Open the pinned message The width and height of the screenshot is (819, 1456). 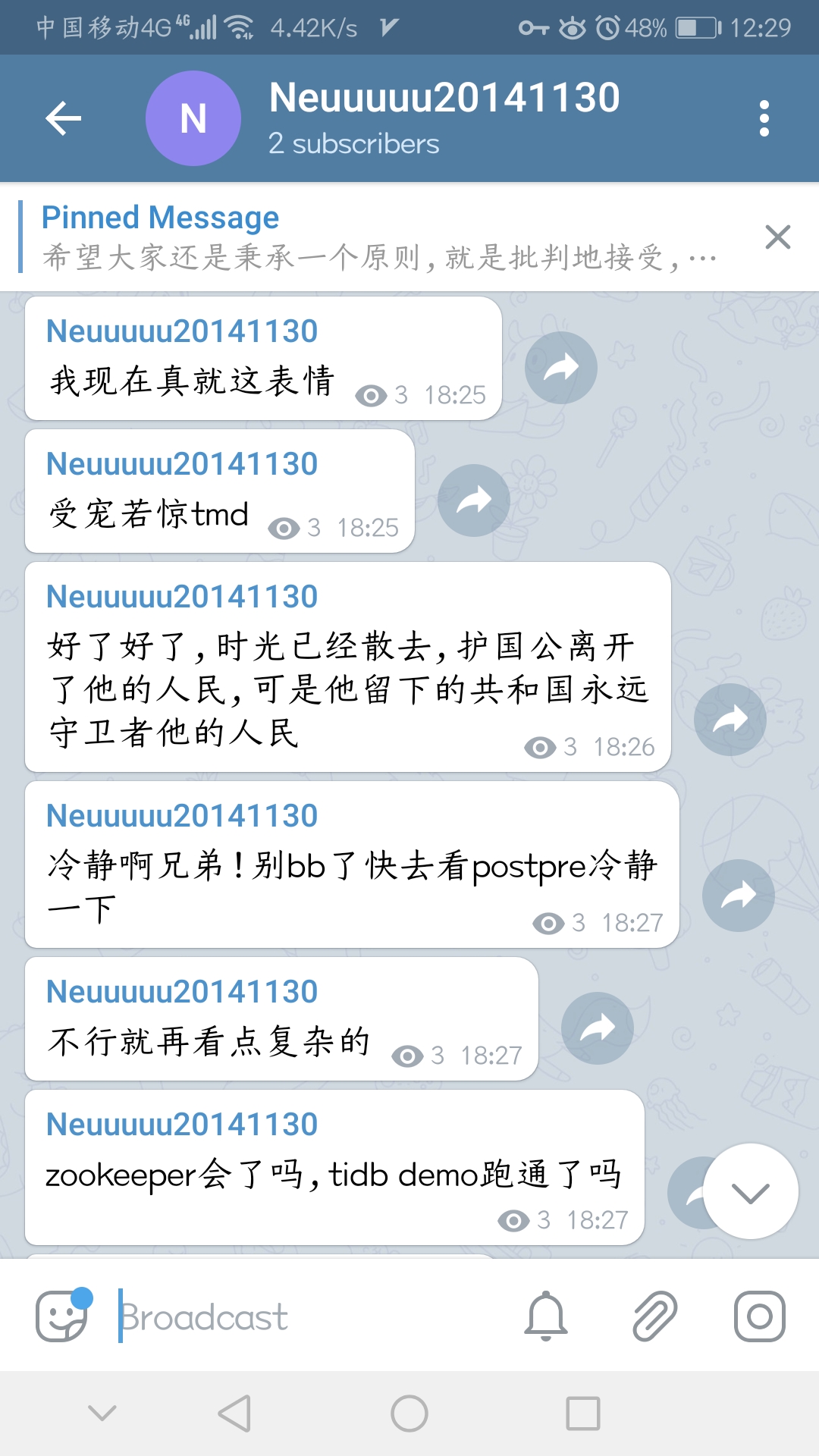[x=379, y=238]
